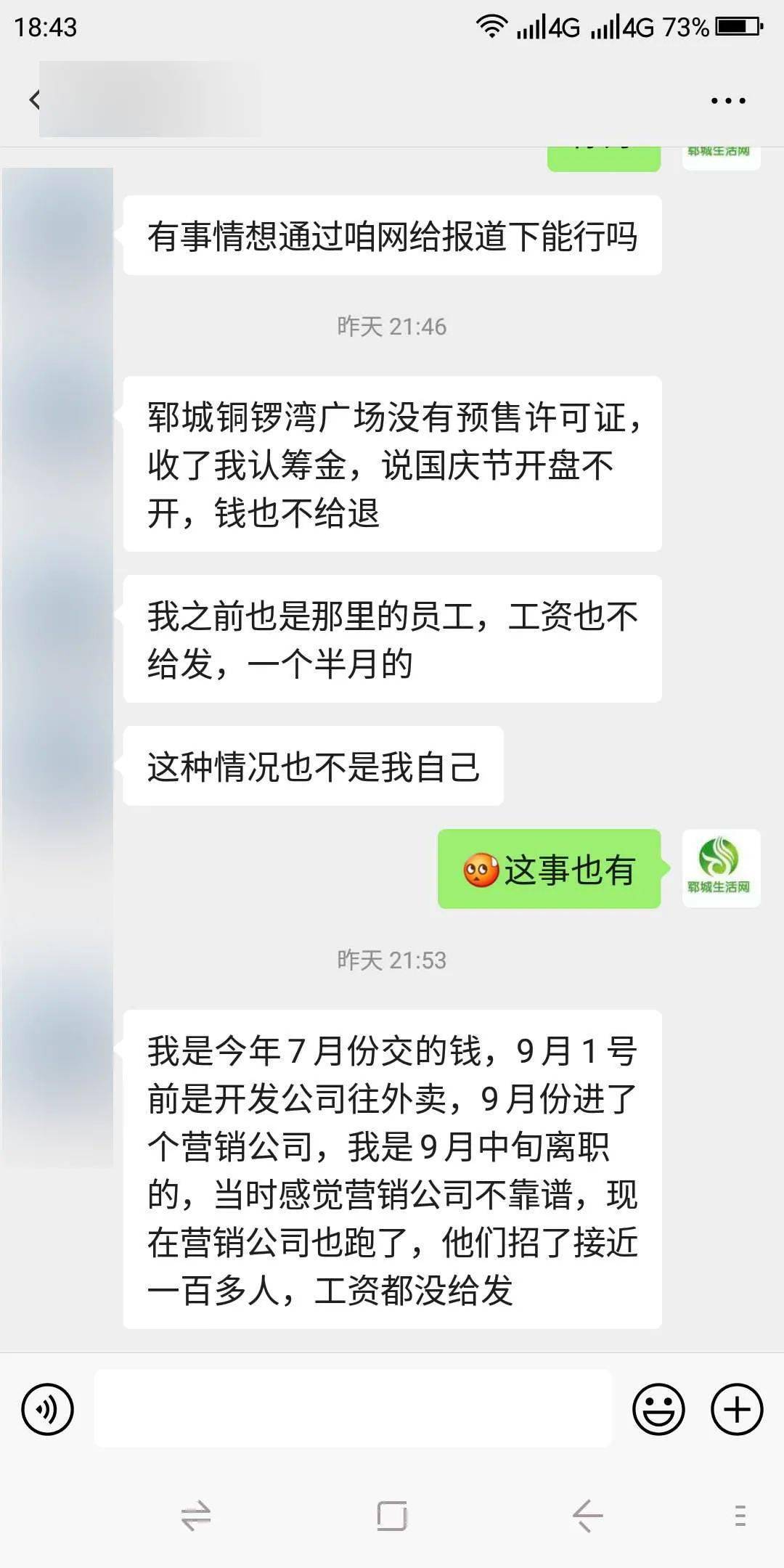Screen dimensions: 784x1568
Task: Tap the system back button
Action: pyautogui.click(x=587, y=1516)
